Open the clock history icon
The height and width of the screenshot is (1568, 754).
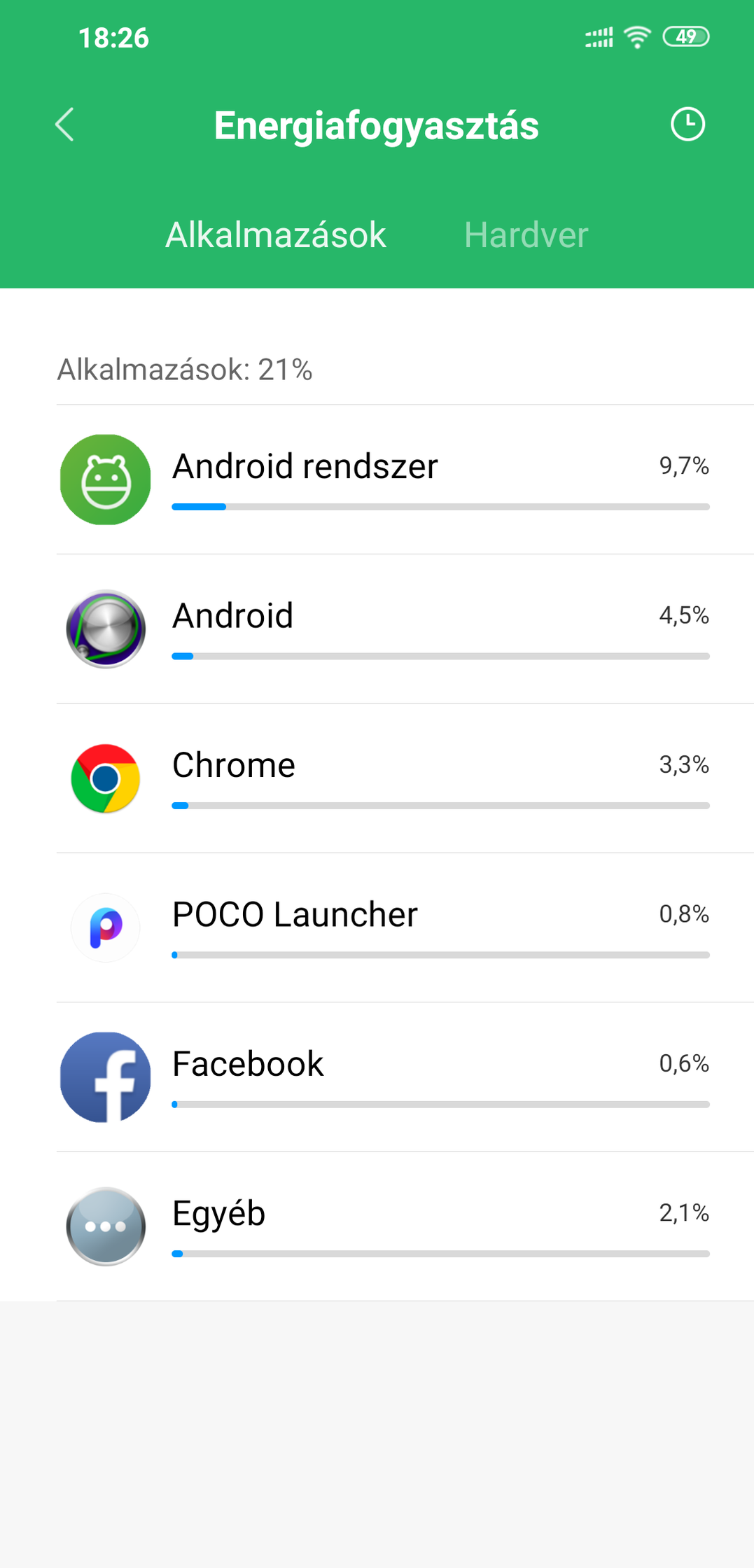pyautogui.click(x=687, y=125)
